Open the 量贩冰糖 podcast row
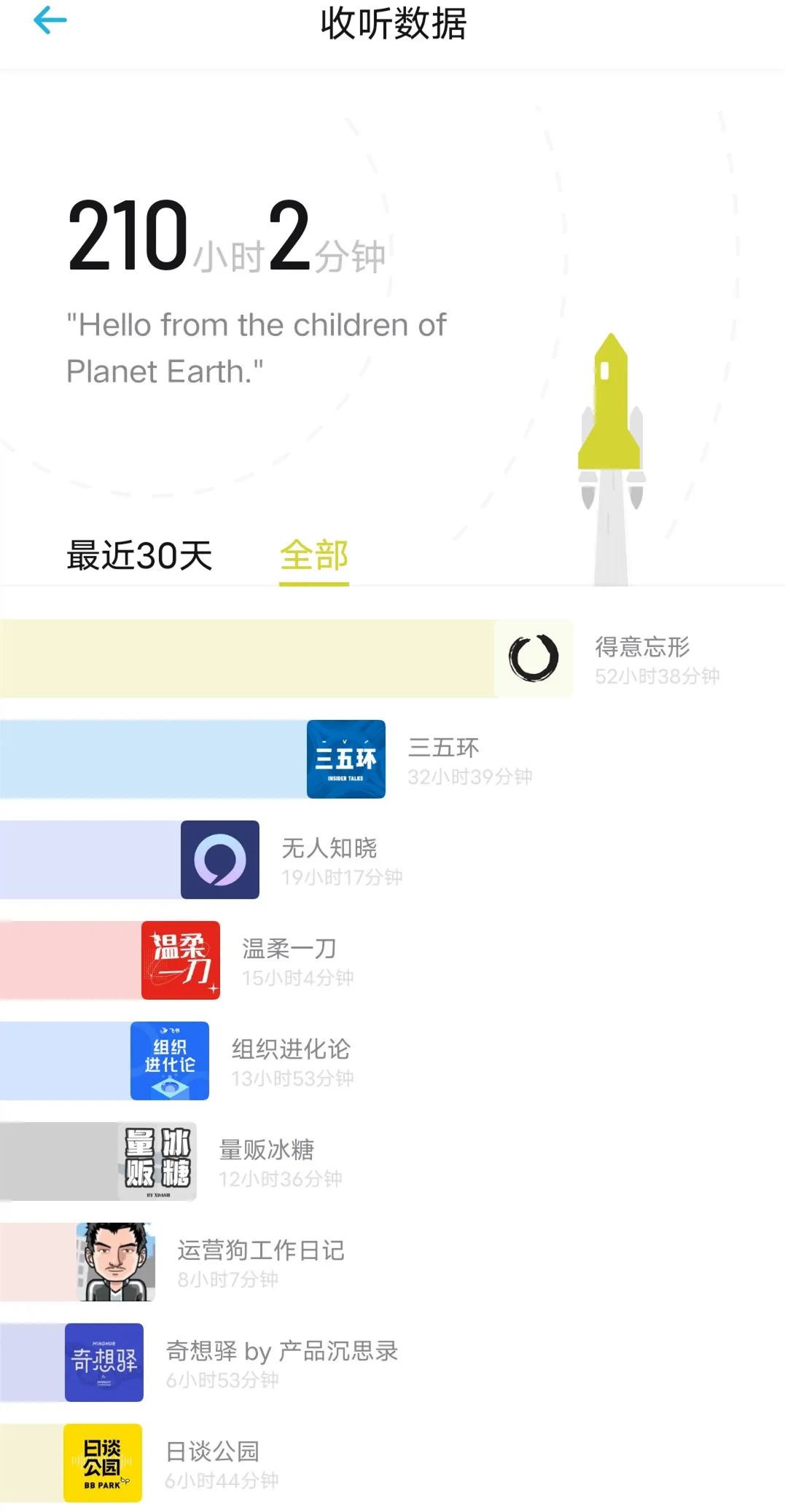The image size is (785, 1512). (x=266, y=1162)
